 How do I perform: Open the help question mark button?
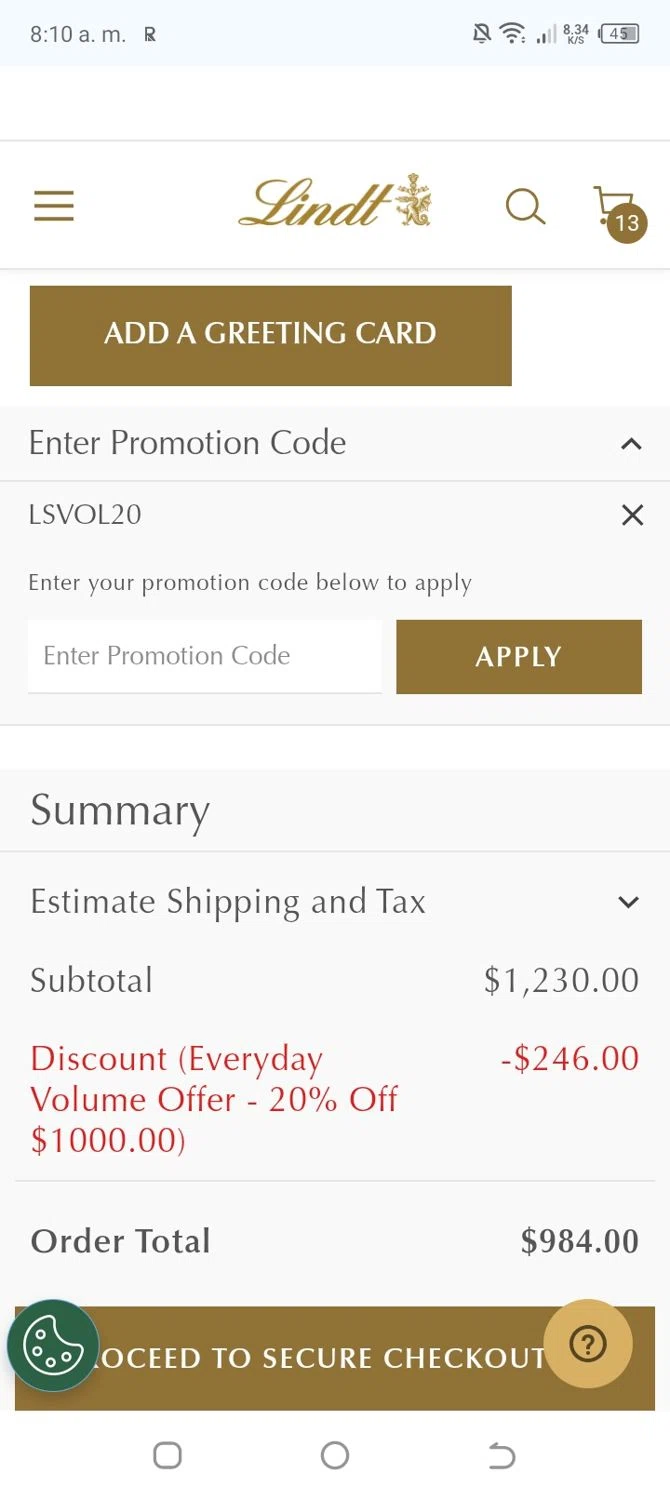[588, 1344]
